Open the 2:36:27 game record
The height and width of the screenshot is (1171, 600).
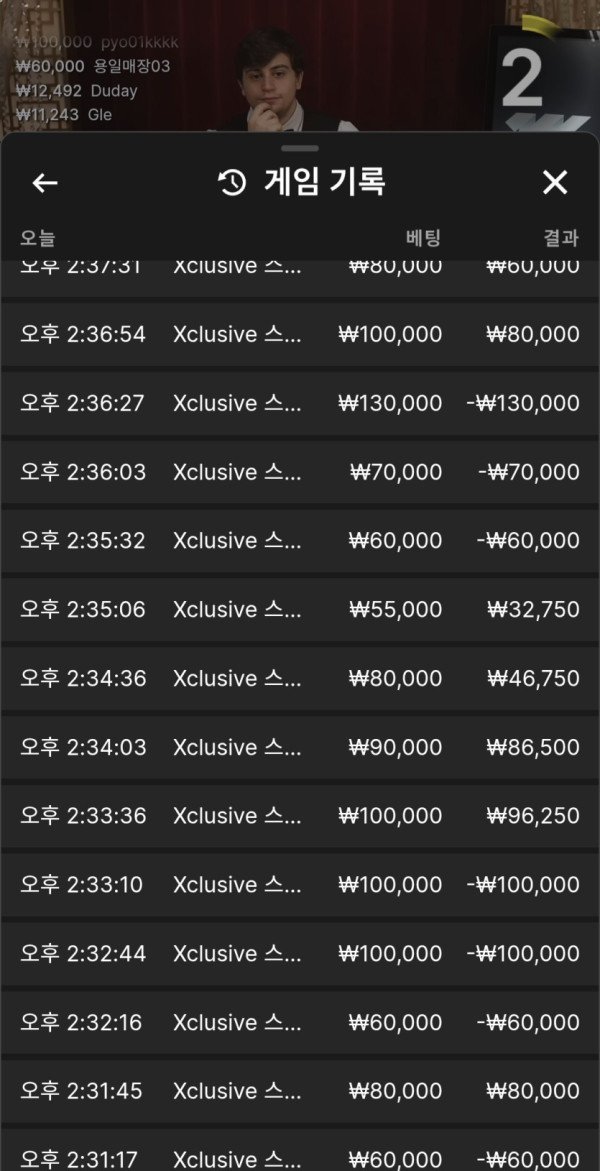click(x=300, y=403)
